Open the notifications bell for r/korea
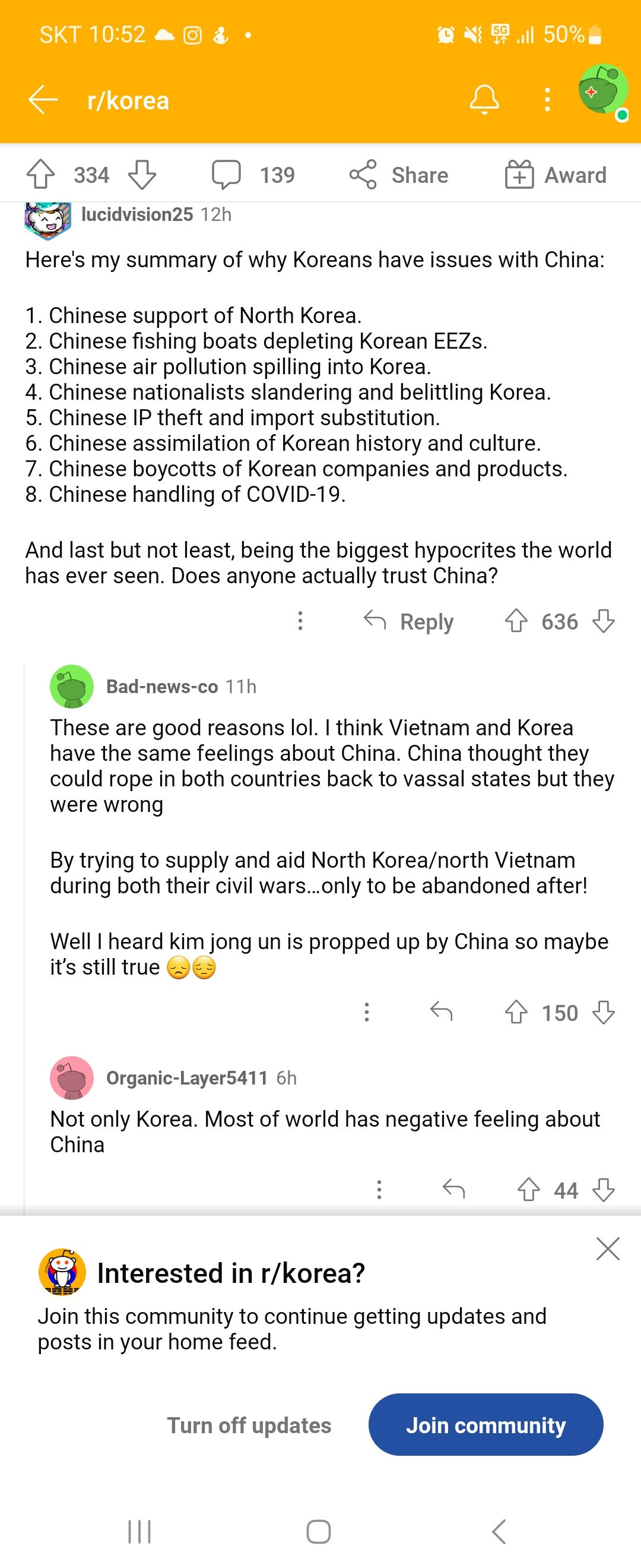641x1568 pixels. coord(484,99)
